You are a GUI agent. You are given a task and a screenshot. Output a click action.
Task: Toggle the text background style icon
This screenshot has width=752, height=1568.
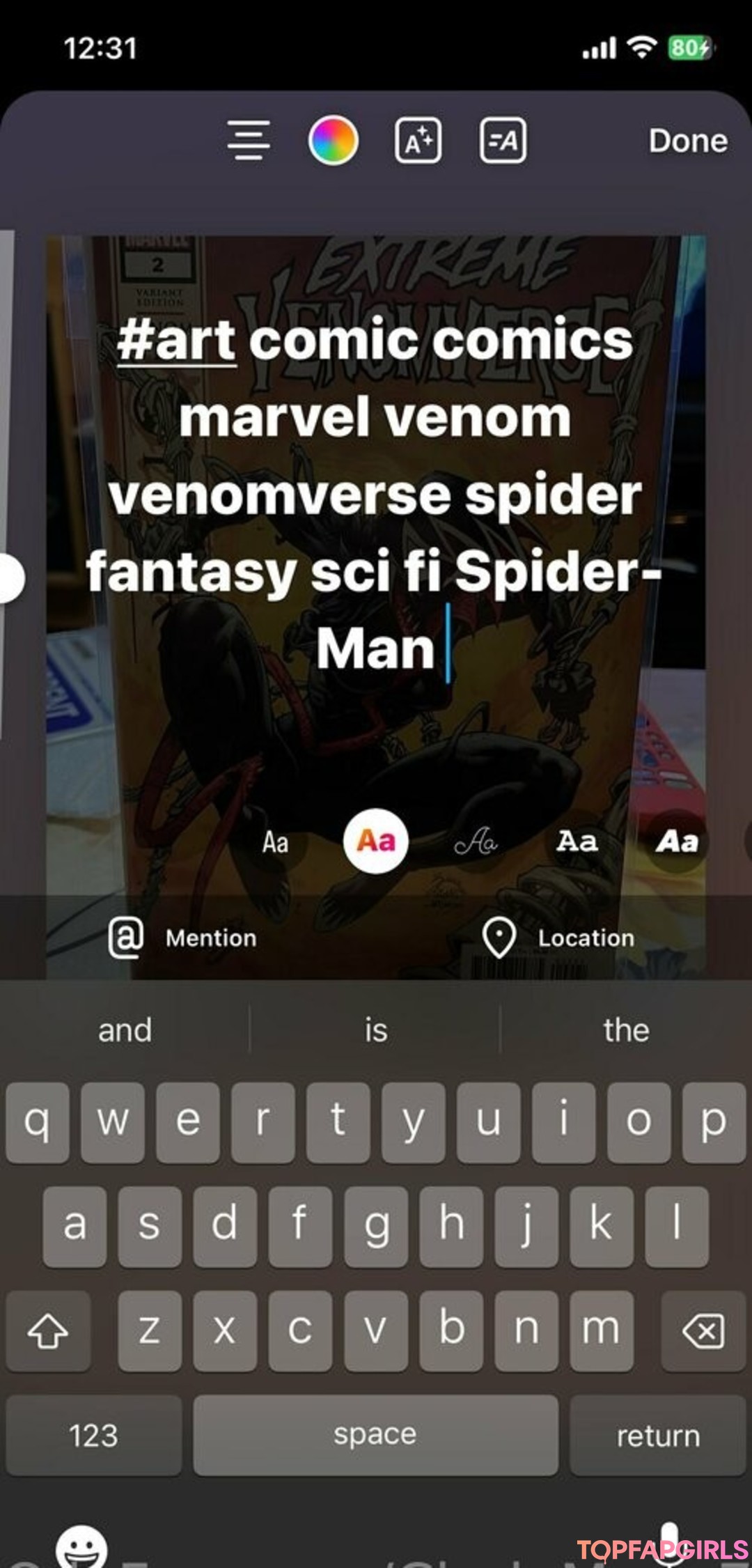pyautogui.click(x=503, y=141)
